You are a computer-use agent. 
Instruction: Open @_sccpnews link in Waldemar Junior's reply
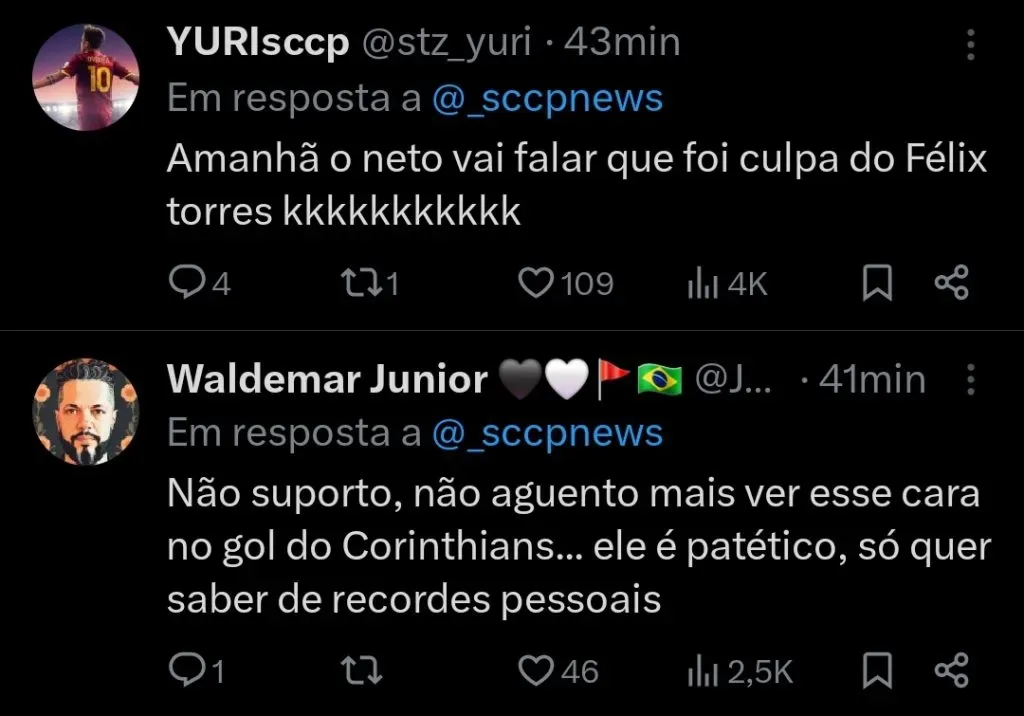[x=547, y=433]
